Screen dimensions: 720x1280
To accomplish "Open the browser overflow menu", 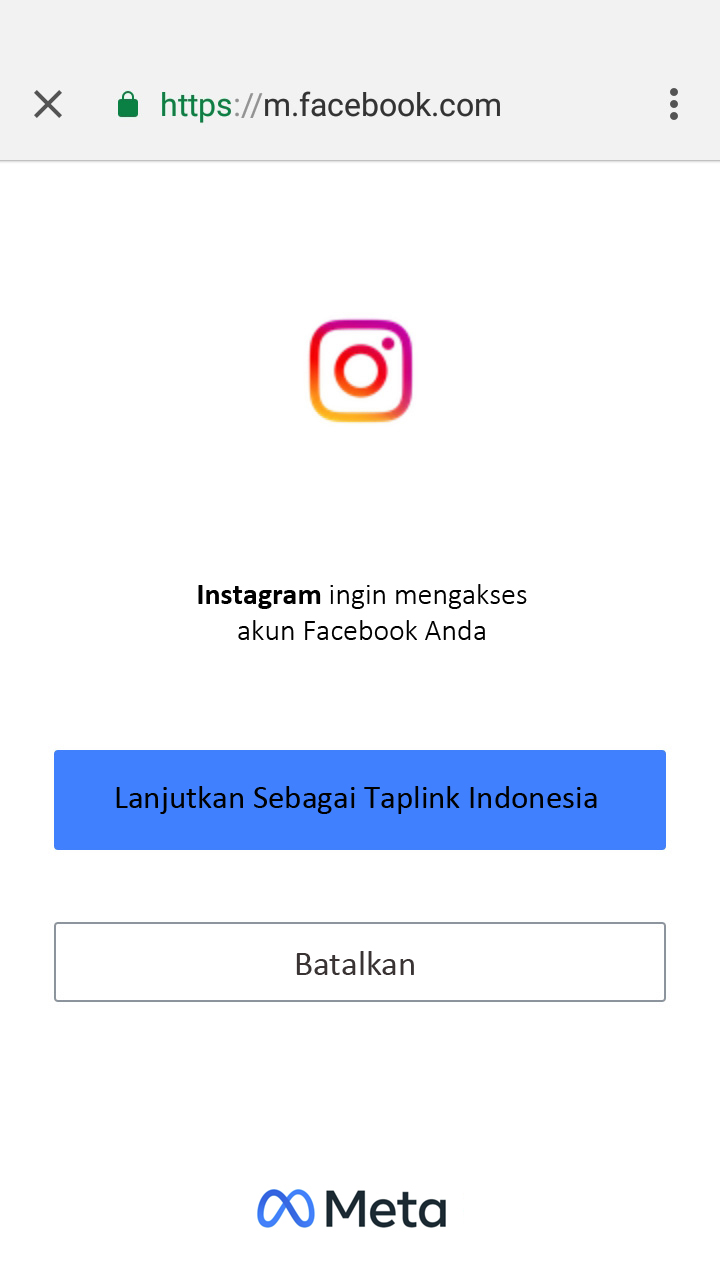I will tap(674, 104).
